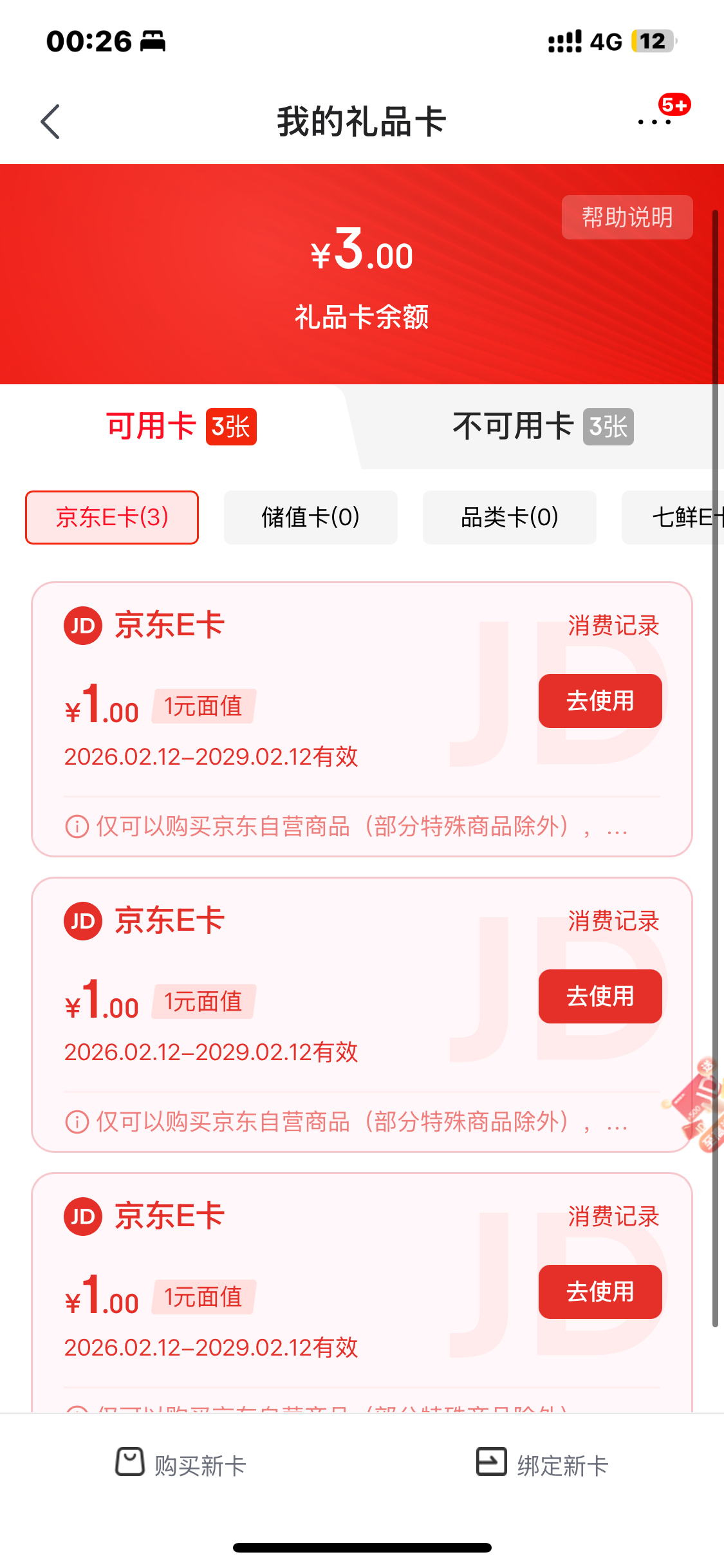
Task: Open the three-dot overflow menu
Action: click(x=654, y=122)
